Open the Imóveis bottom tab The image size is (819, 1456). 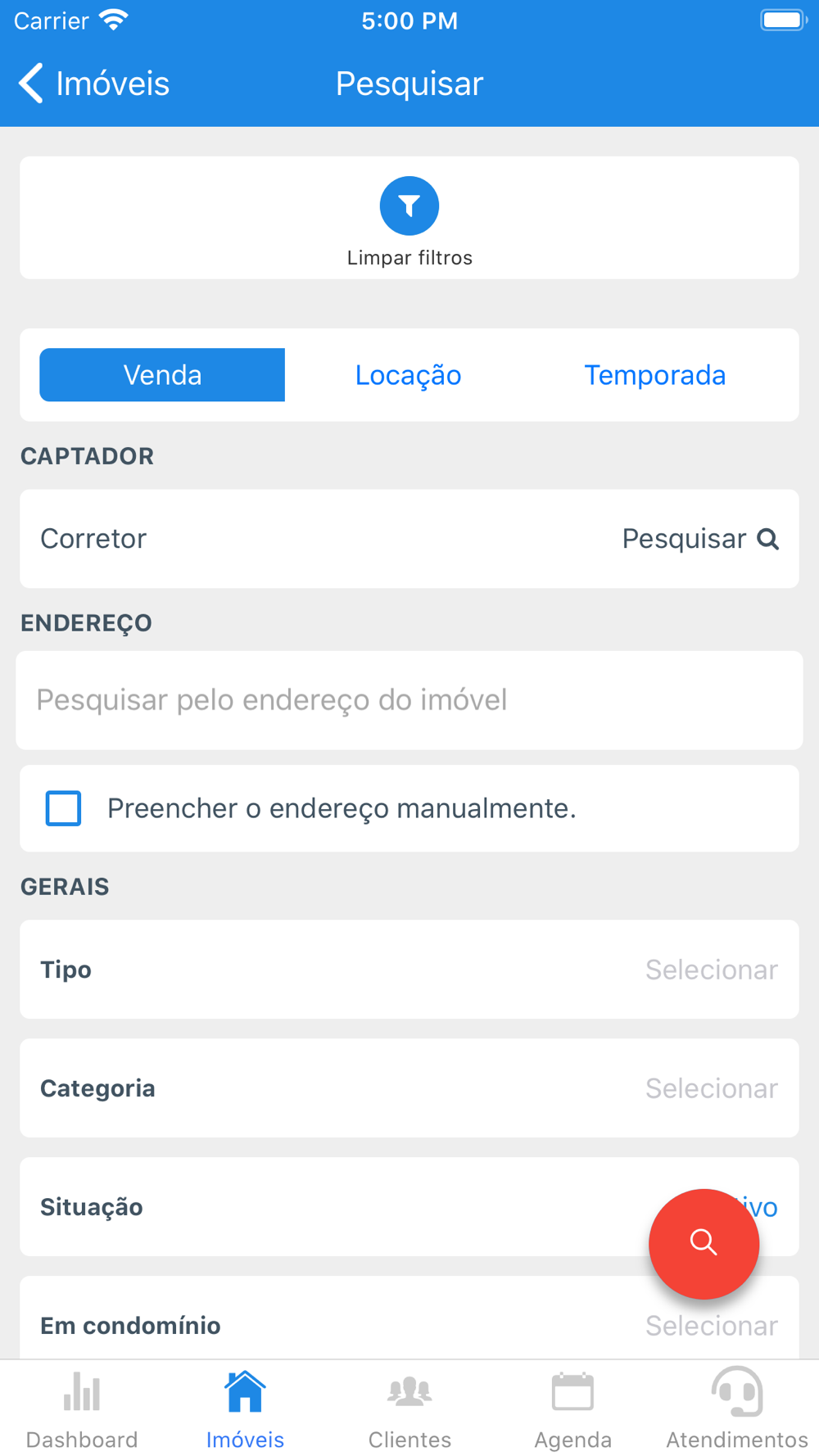(x=245, y=1410)
